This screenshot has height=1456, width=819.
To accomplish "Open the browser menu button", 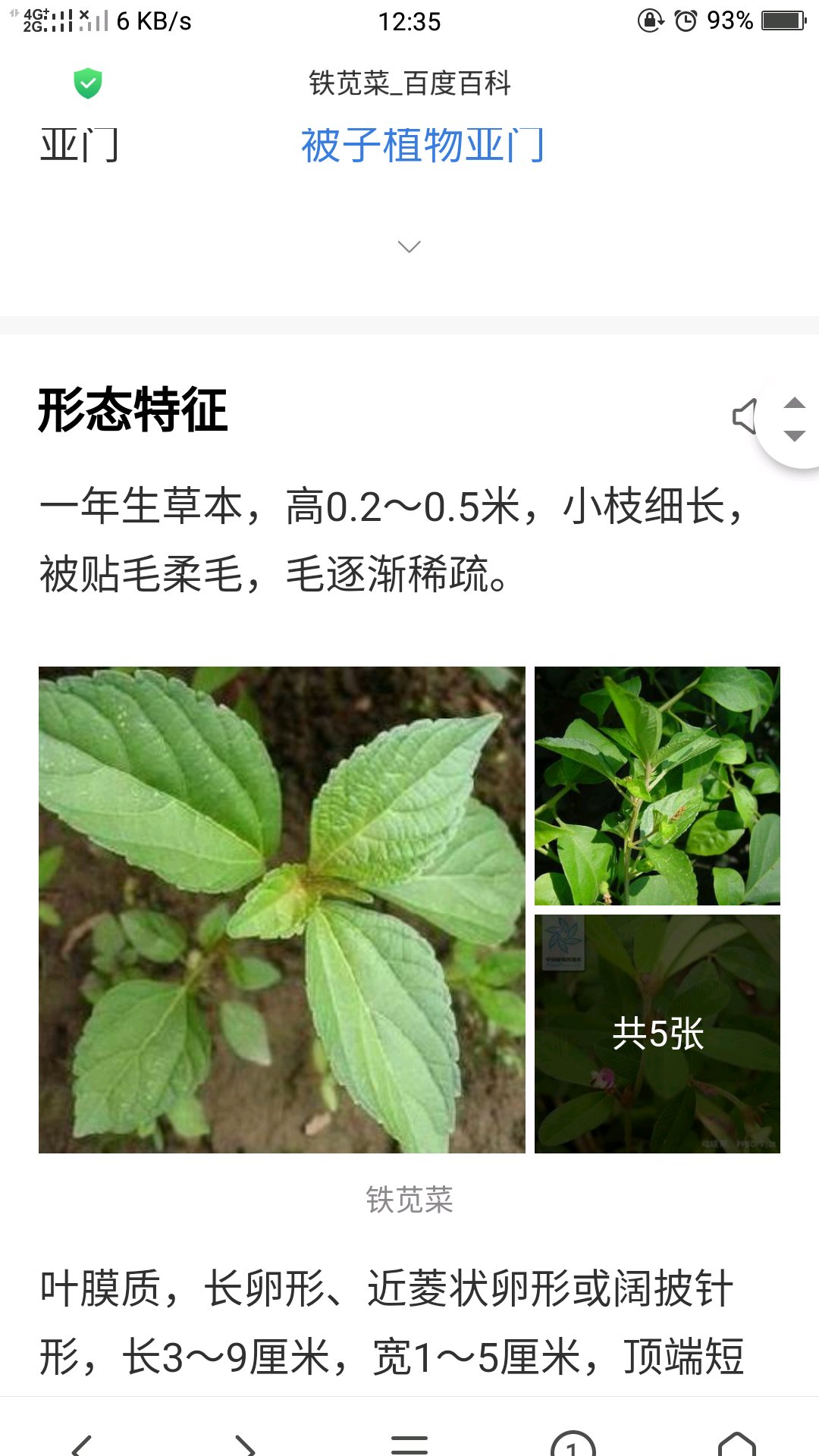I will pos(409,1444).
